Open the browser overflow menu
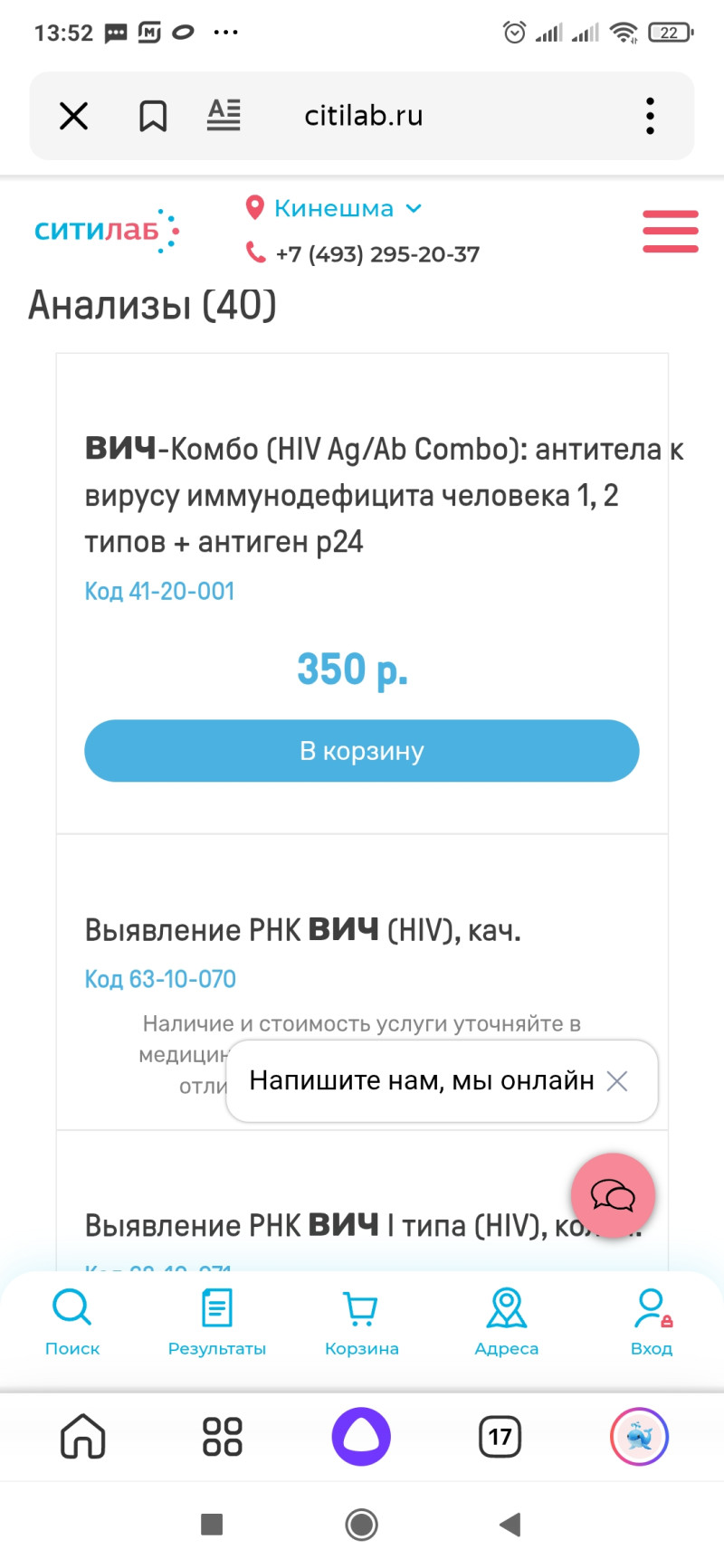The height and width of the screenshot is (1568, 724). point(650,116)
